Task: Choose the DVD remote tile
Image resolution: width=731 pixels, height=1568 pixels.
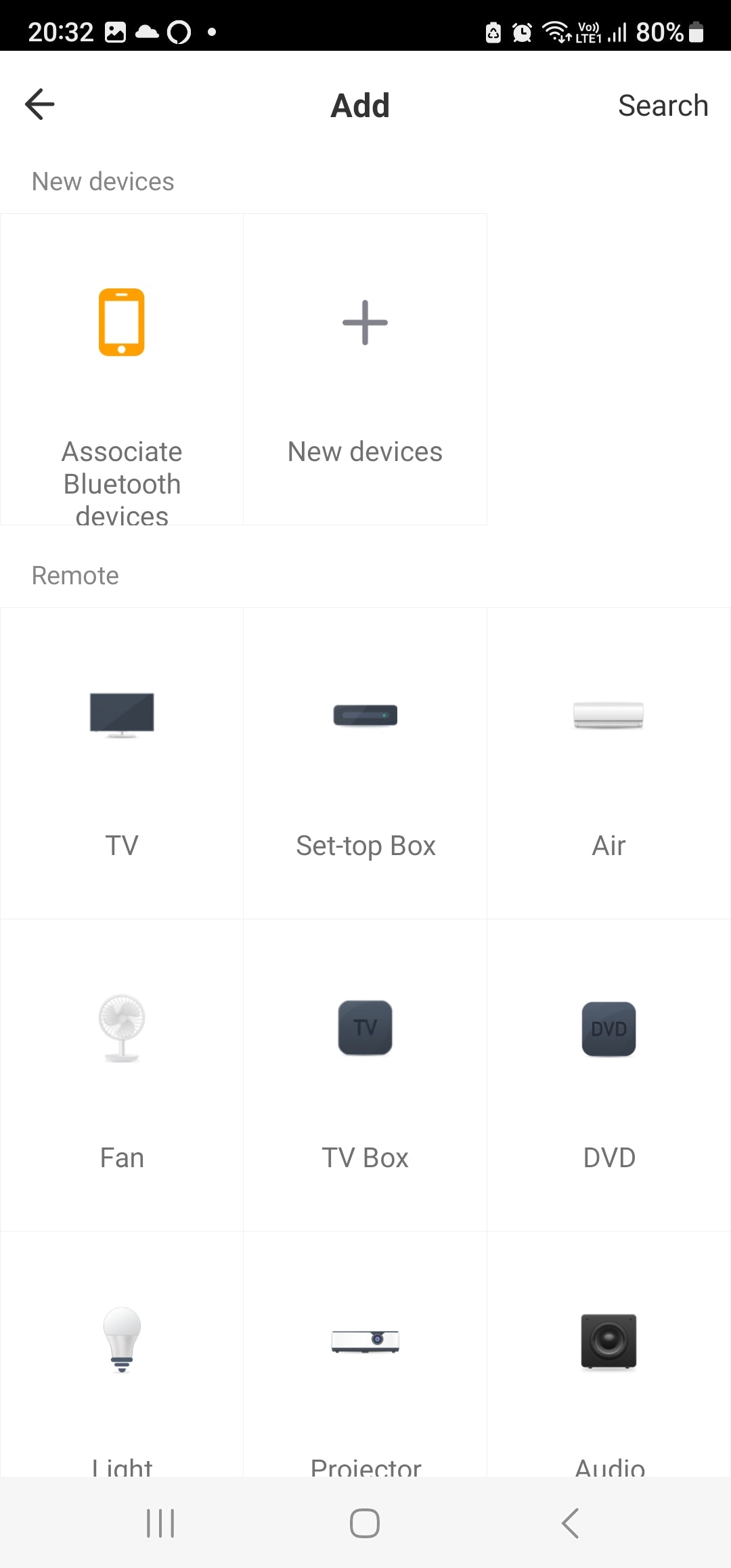Action: point(608,1075)
